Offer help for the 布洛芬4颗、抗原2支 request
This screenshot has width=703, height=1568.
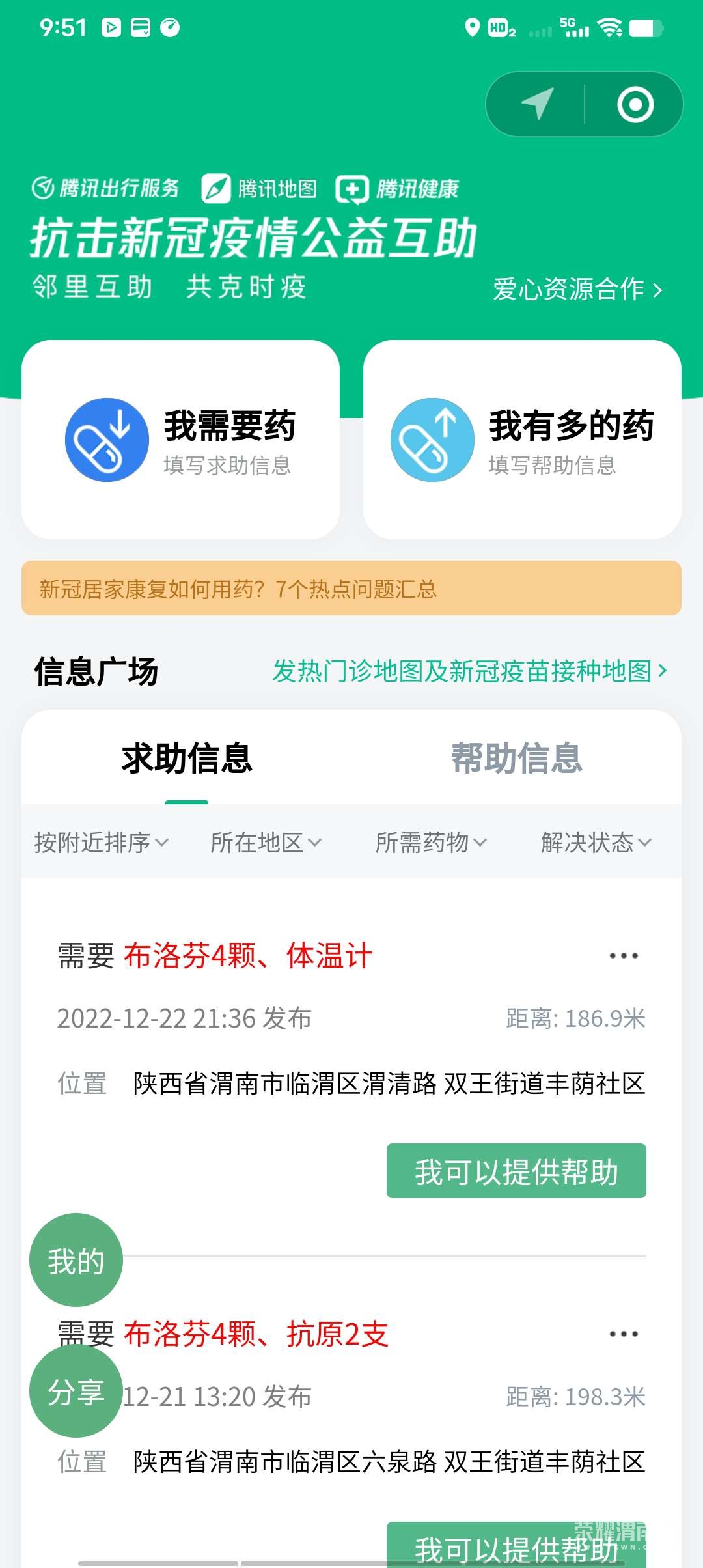(x=516, y=1547)
